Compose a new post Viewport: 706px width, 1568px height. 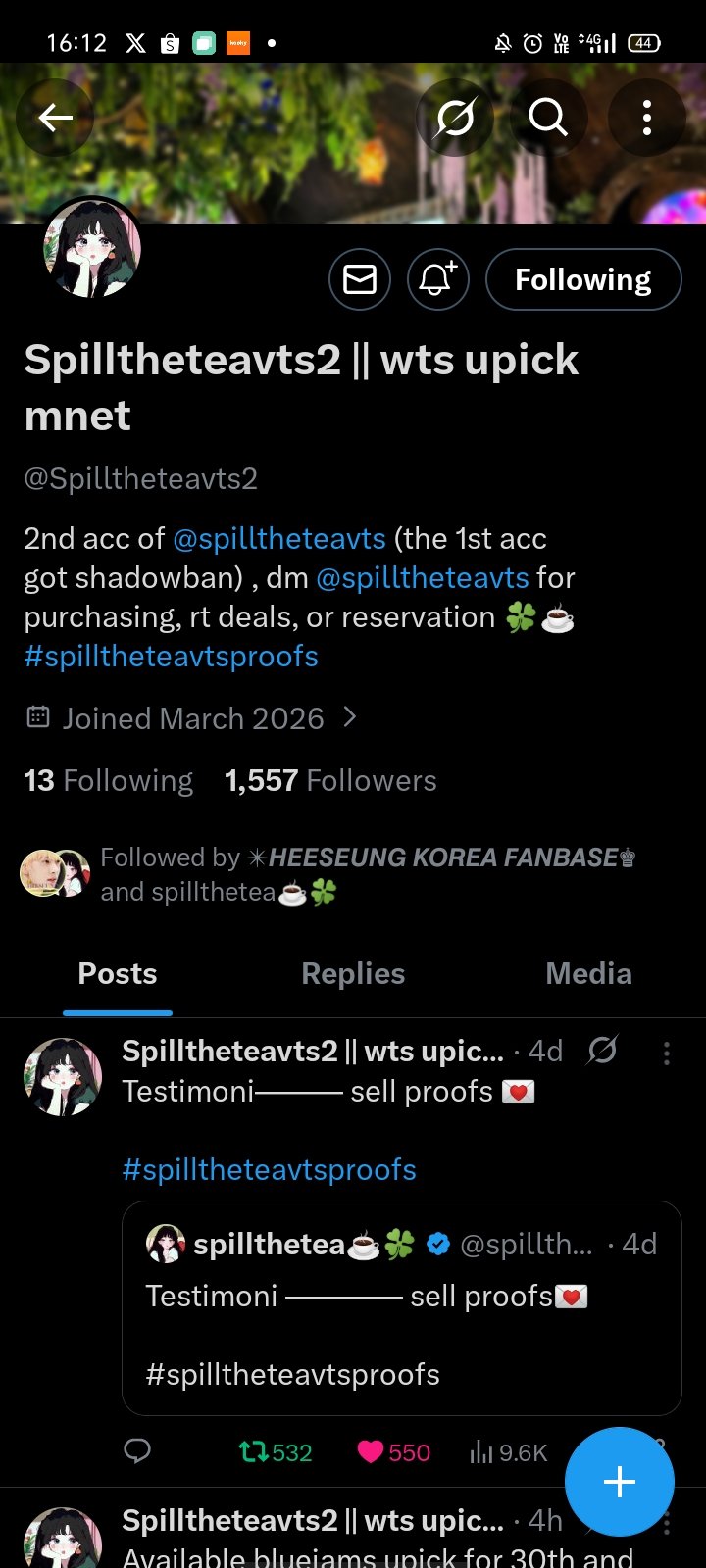point(620,1482)
